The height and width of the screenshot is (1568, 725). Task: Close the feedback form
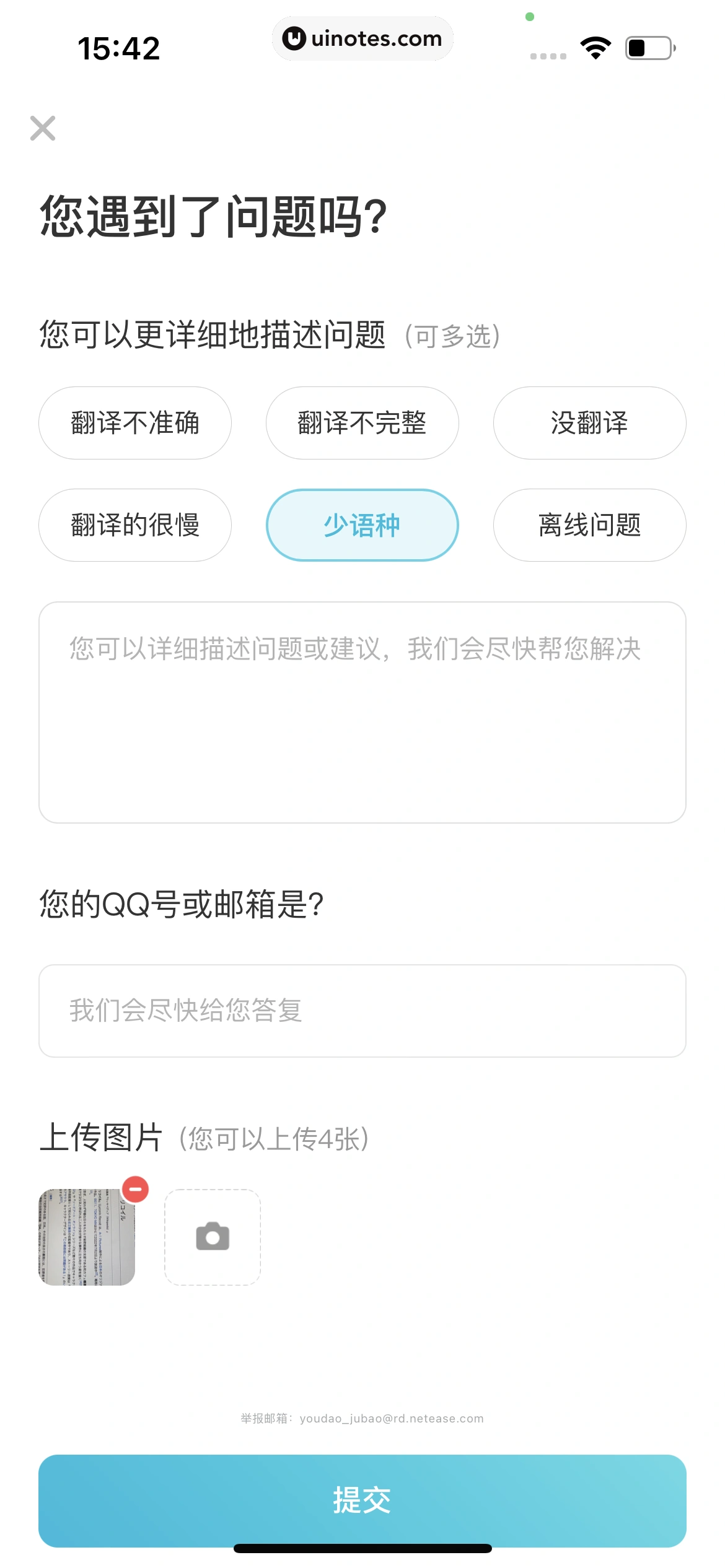tap(42, 128)
